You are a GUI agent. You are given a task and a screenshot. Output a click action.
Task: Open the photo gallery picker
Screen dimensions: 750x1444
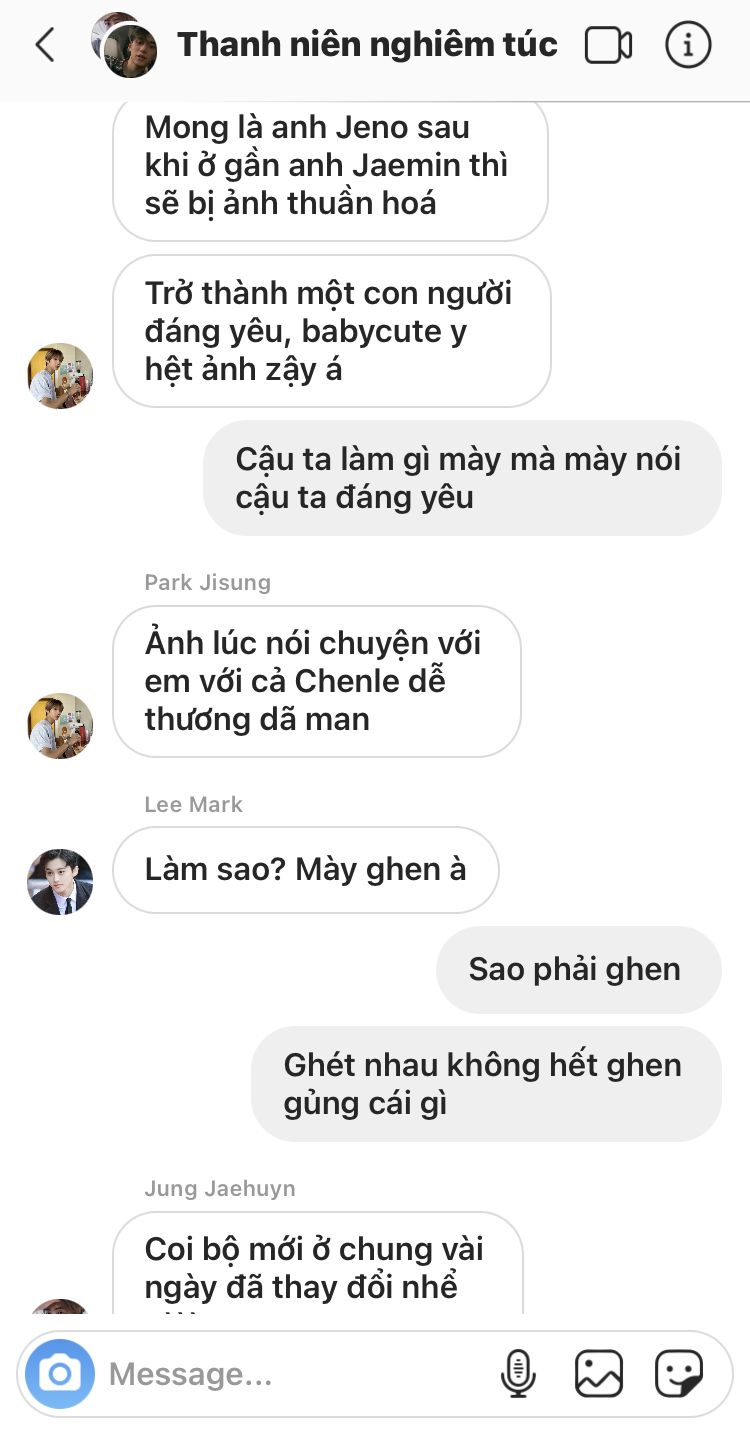coord(598,1374)
